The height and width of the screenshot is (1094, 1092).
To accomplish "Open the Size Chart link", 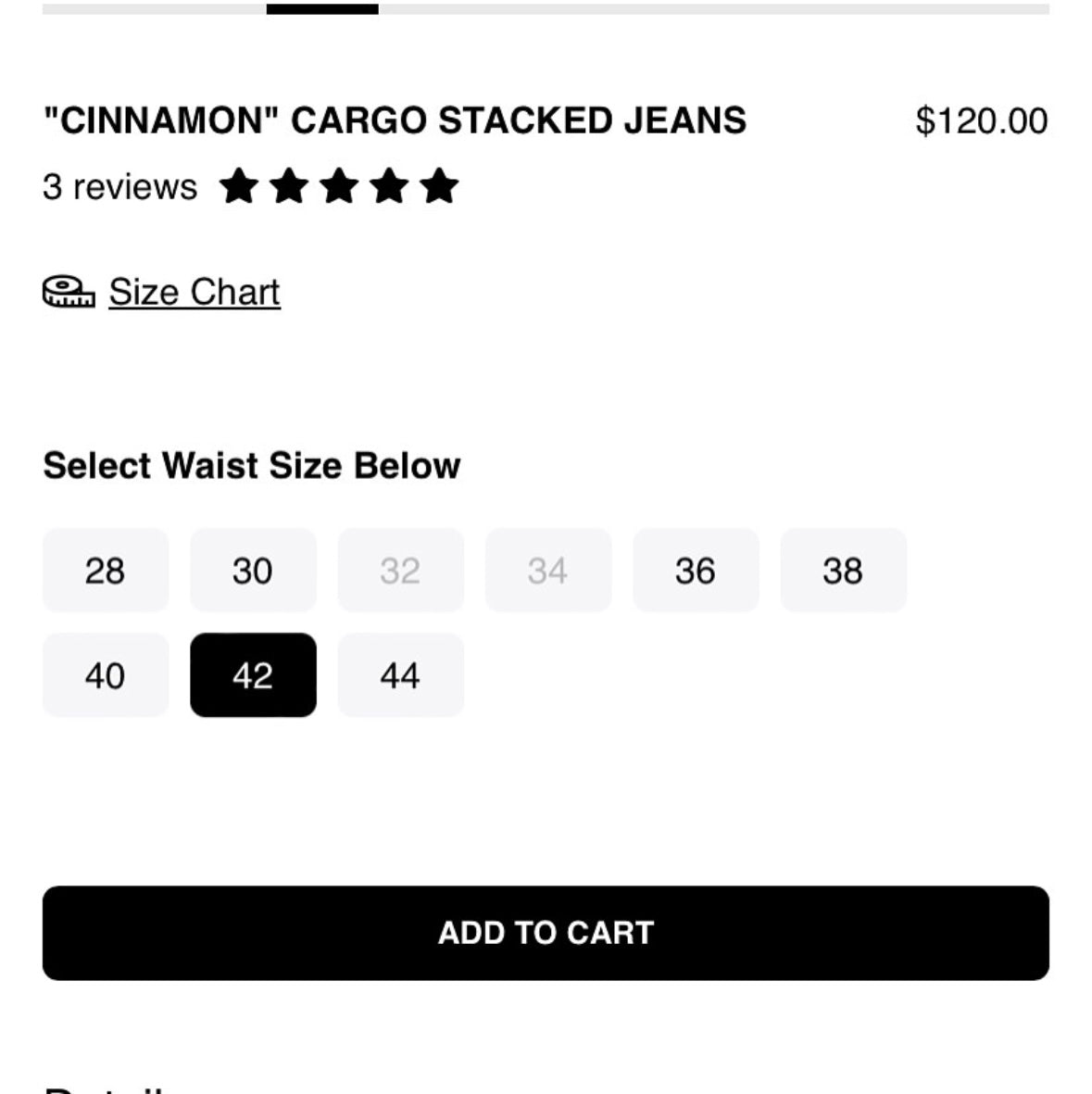I will [x=194, y=292].
